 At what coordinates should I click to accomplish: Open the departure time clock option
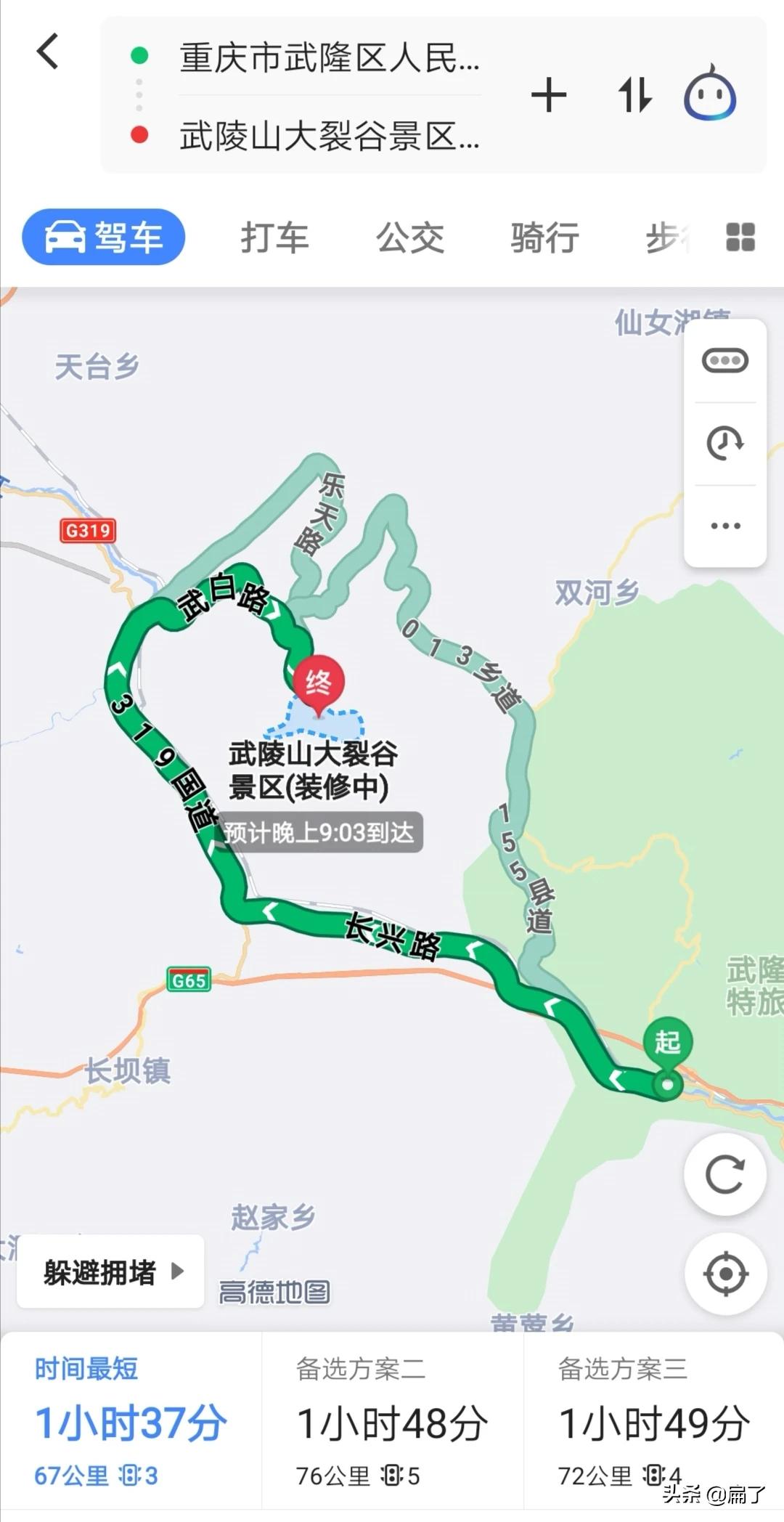(725, 443)
